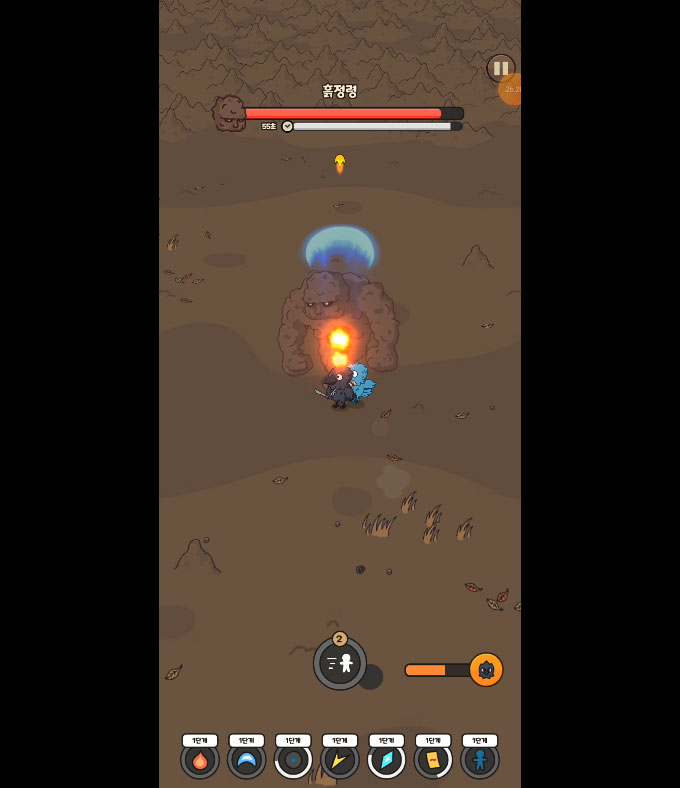Use the yellow lightning arrow skill
This screenshot has height=788, width=680.
point(340,760)
